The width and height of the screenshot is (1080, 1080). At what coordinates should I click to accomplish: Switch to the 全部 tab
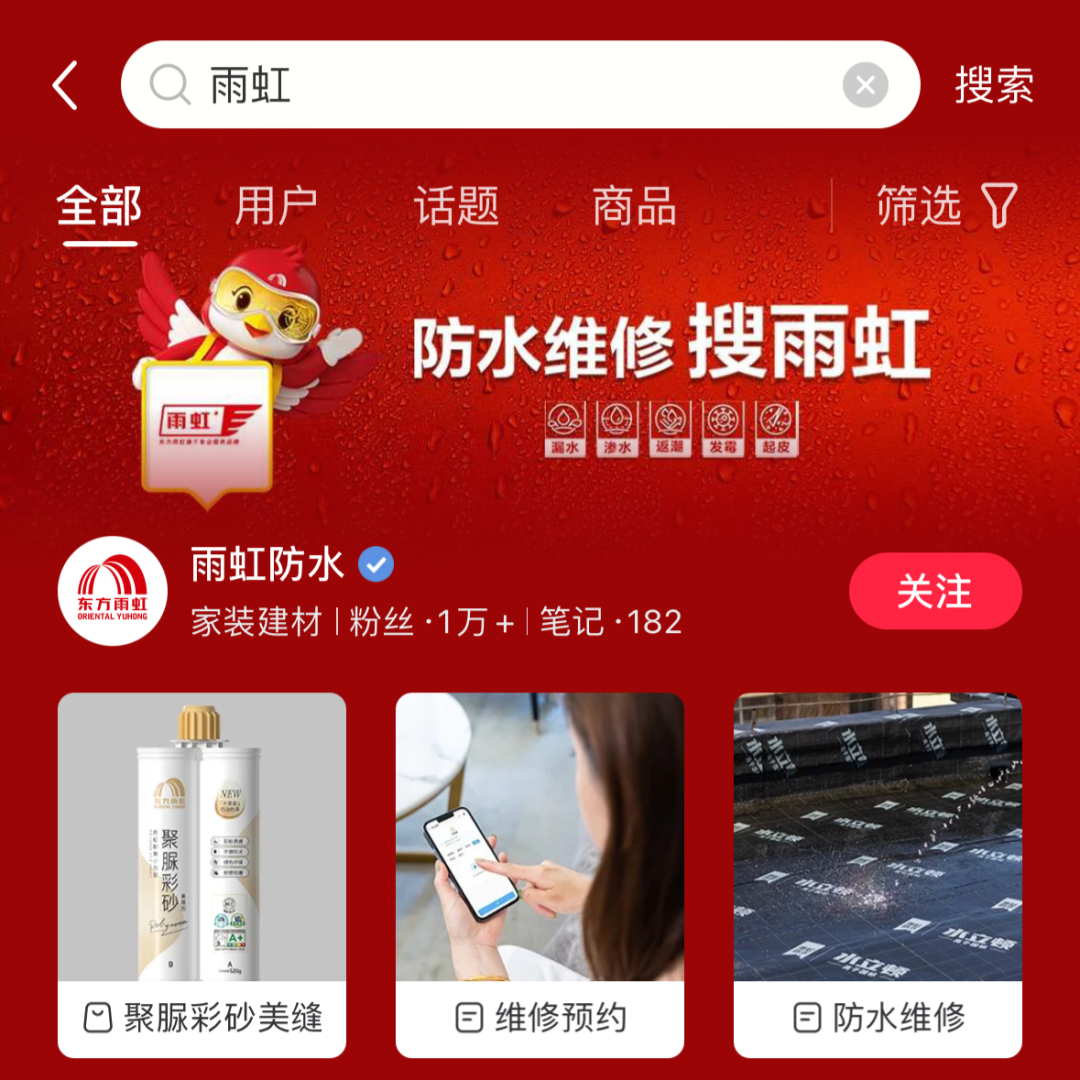99,207
